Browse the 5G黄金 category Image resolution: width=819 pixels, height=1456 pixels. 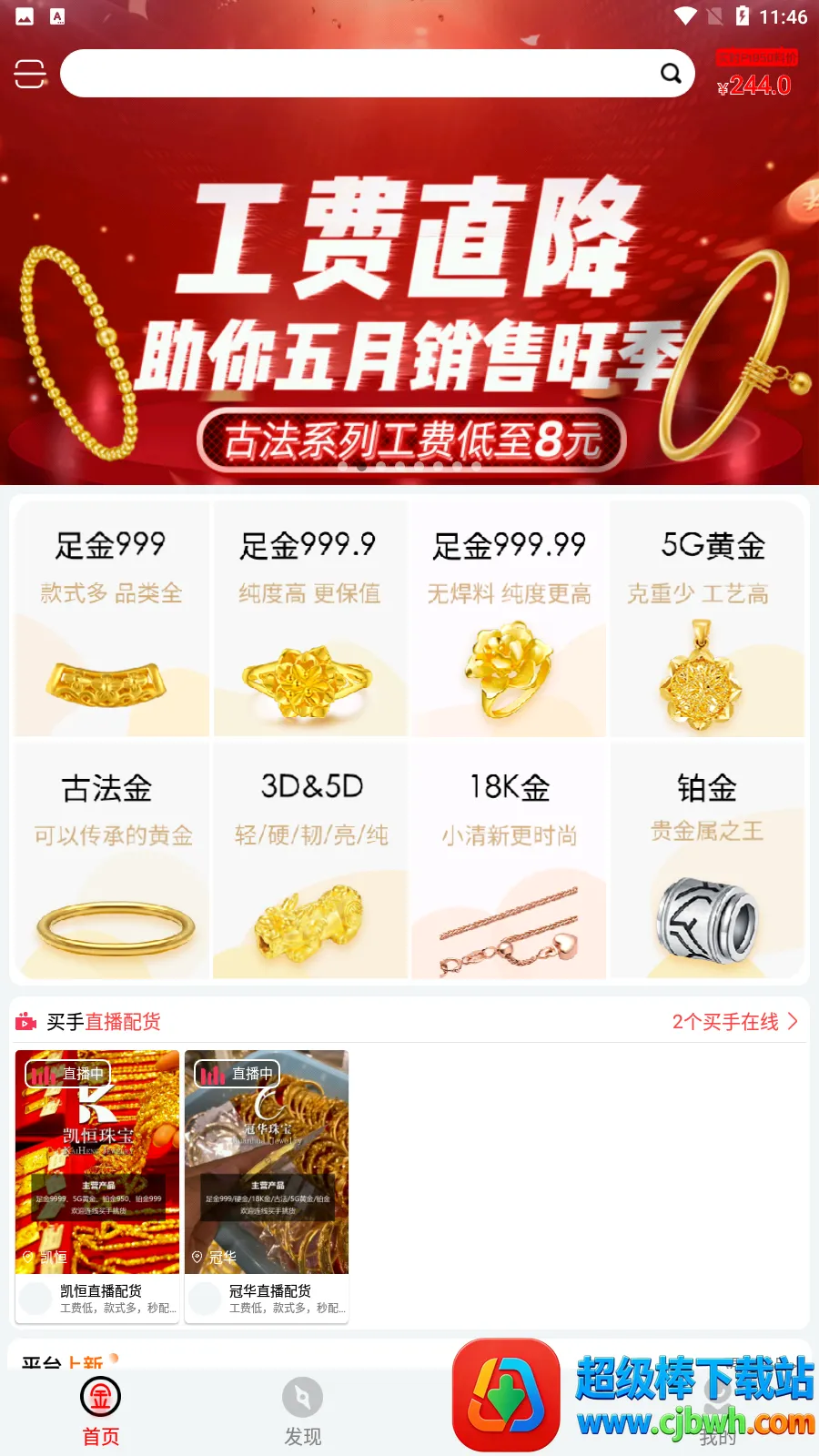707,619
